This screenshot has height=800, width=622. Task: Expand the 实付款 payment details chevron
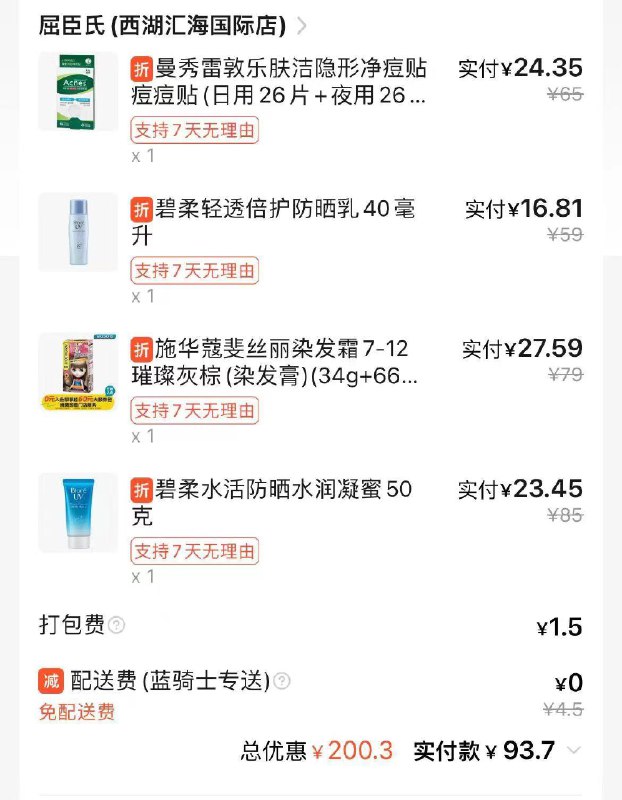573,750
